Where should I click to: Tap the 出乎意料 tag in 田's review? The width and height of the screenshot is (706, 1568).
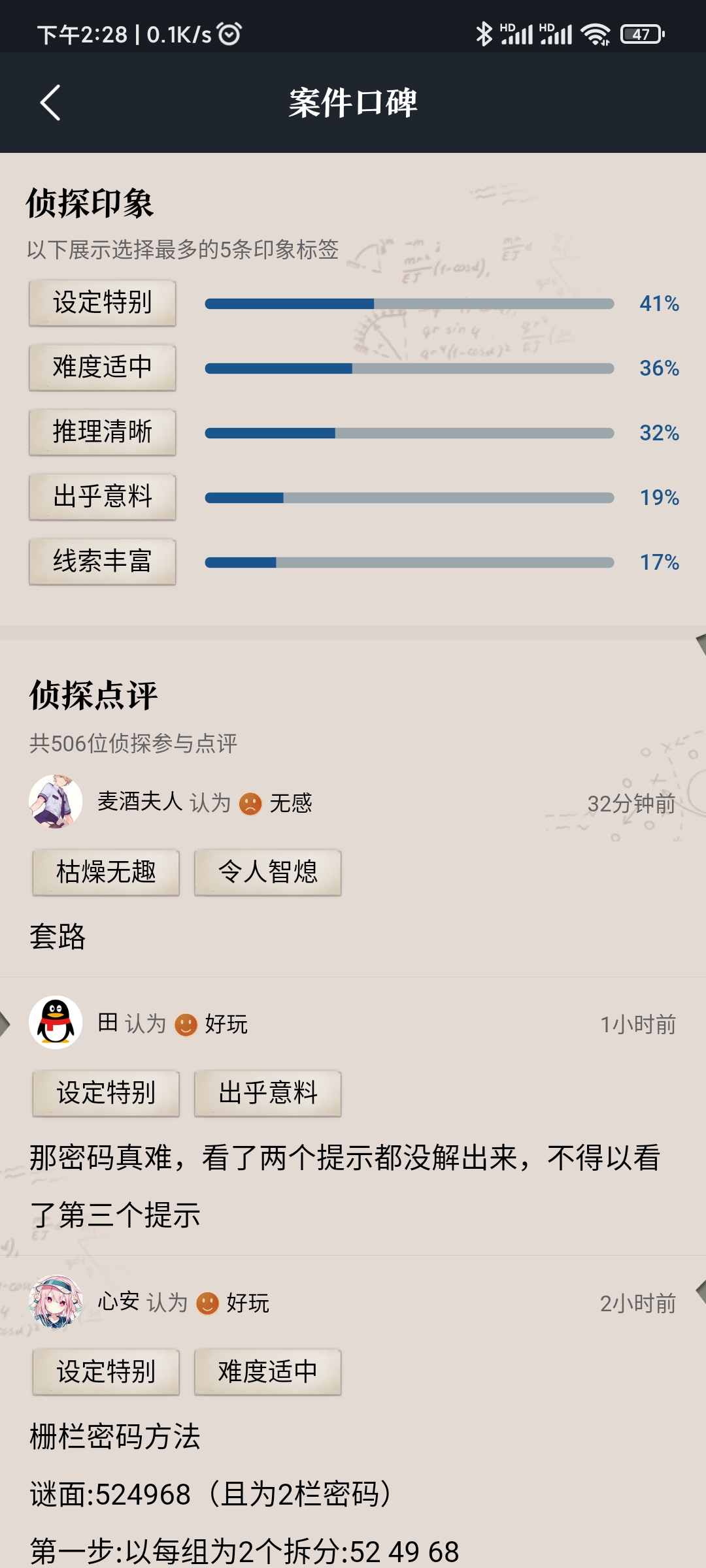(268, 1094)
